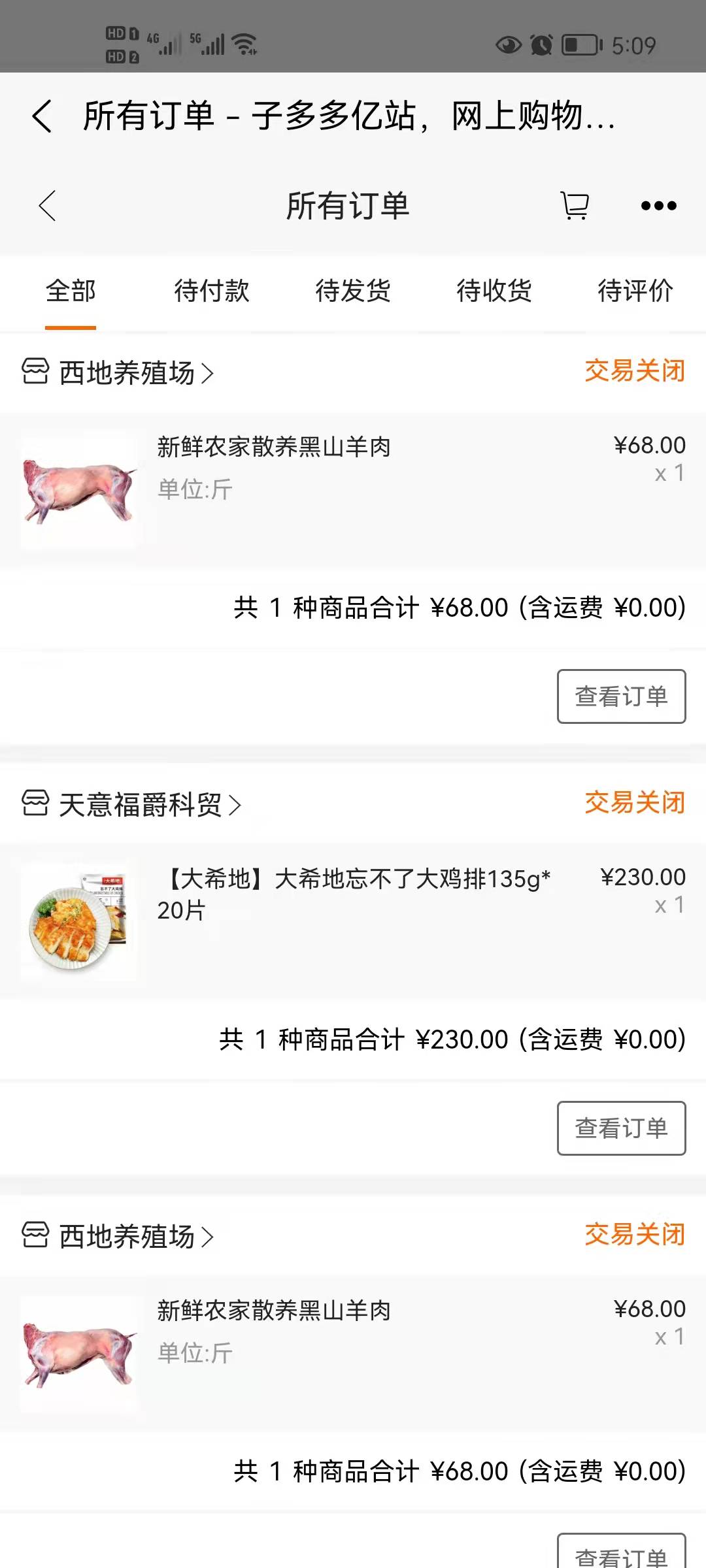Click 查看订单 for the chicken fillet order
This screenshot has height=1568, width=706.
[x=621, y=1128]
